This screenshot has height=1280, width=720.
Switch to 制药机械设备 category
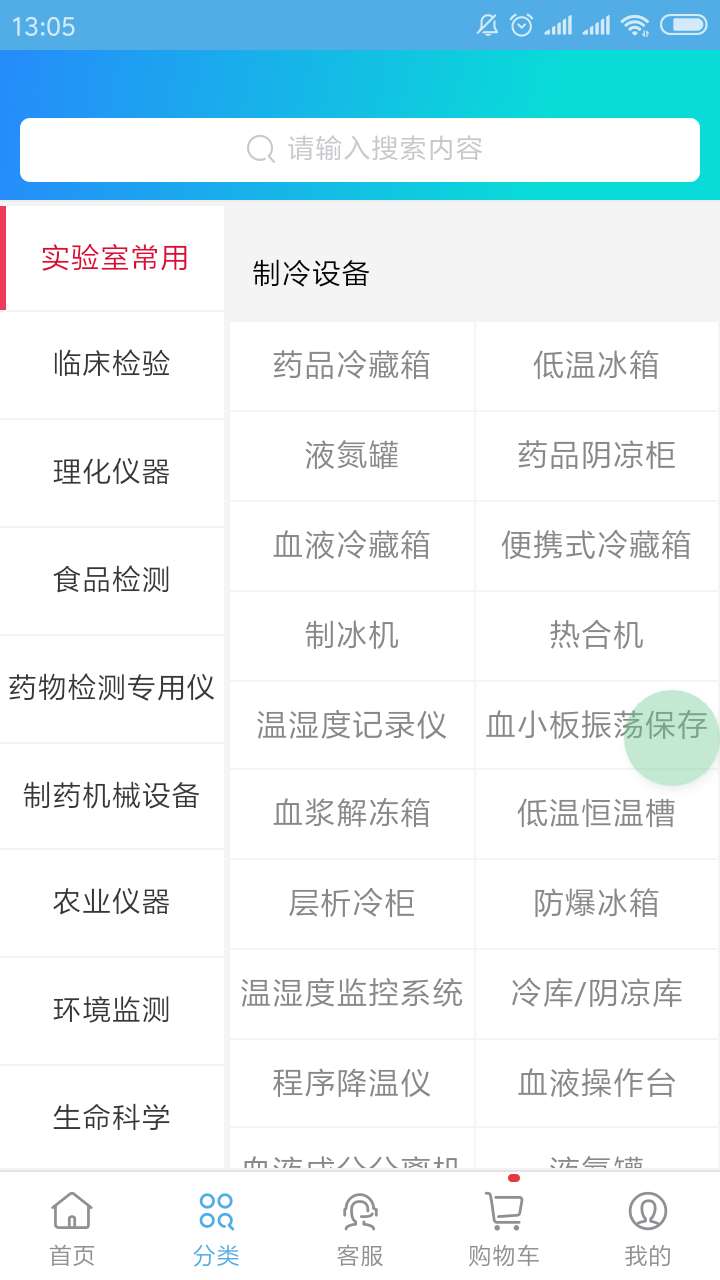[112, 796]
